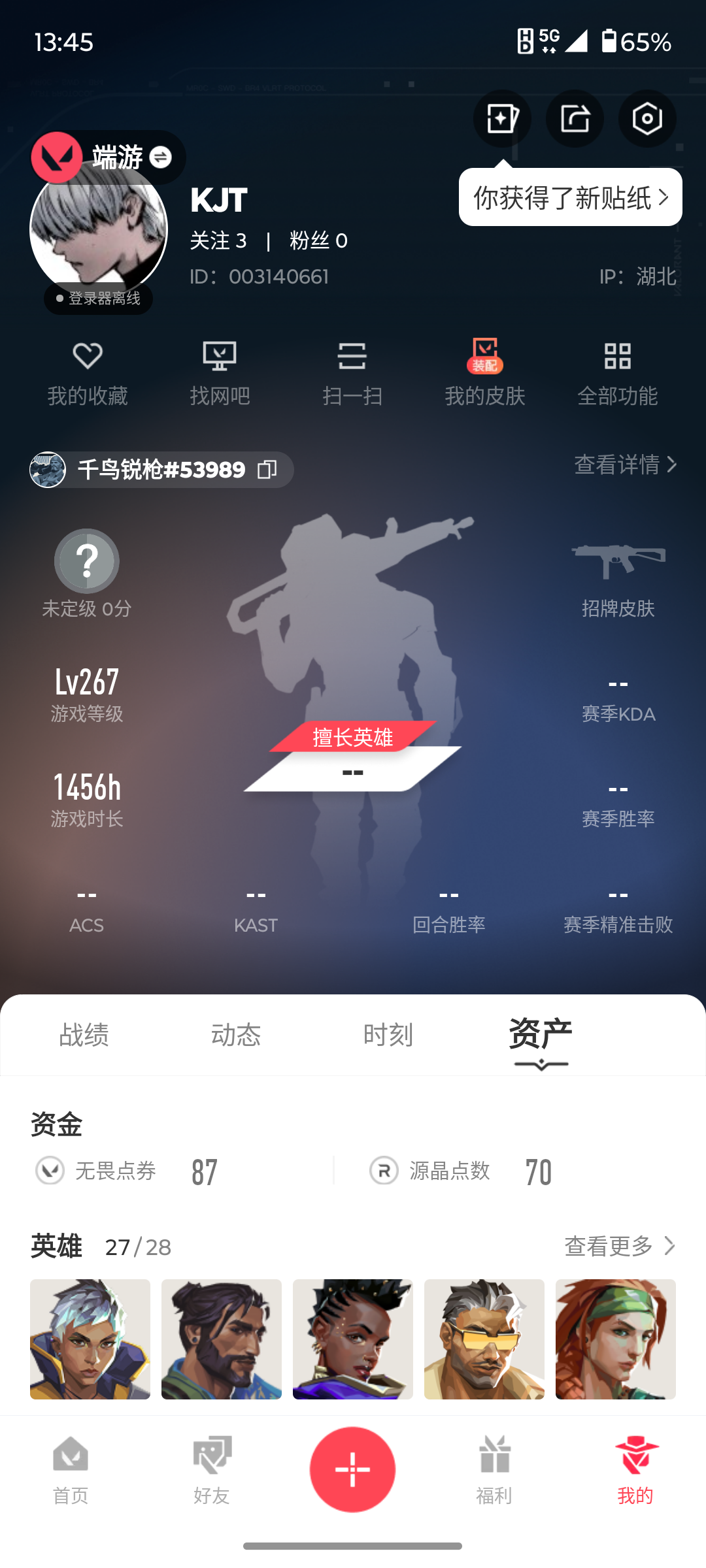Switch to the 动态 tab
This screenshot has height=1568, width=706.
[236, 1035]
